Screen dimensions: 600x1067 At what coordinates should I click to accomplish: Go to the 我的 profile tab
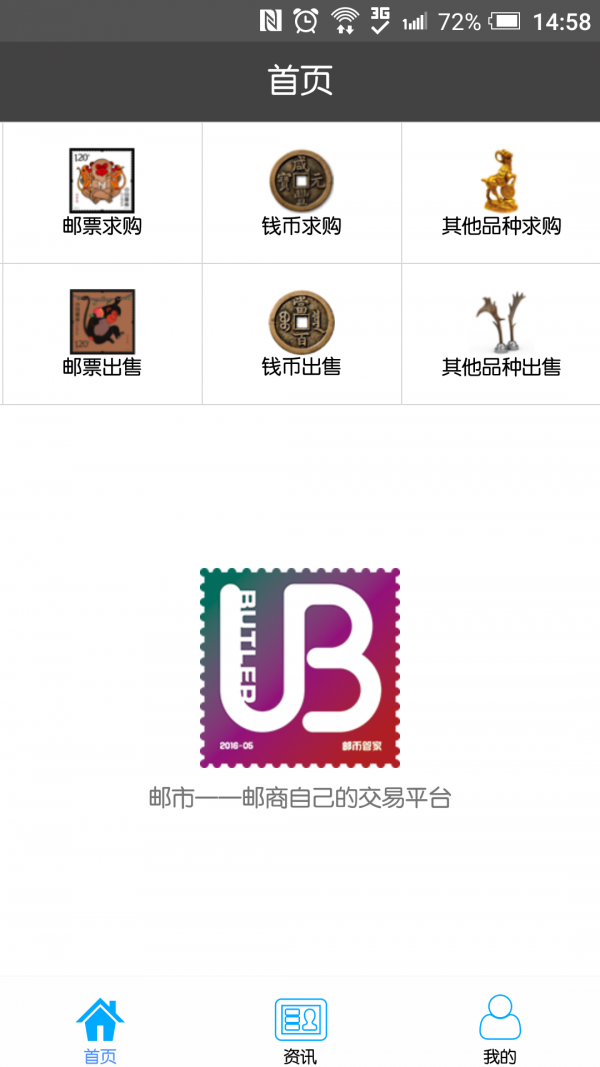point(500,1030)
